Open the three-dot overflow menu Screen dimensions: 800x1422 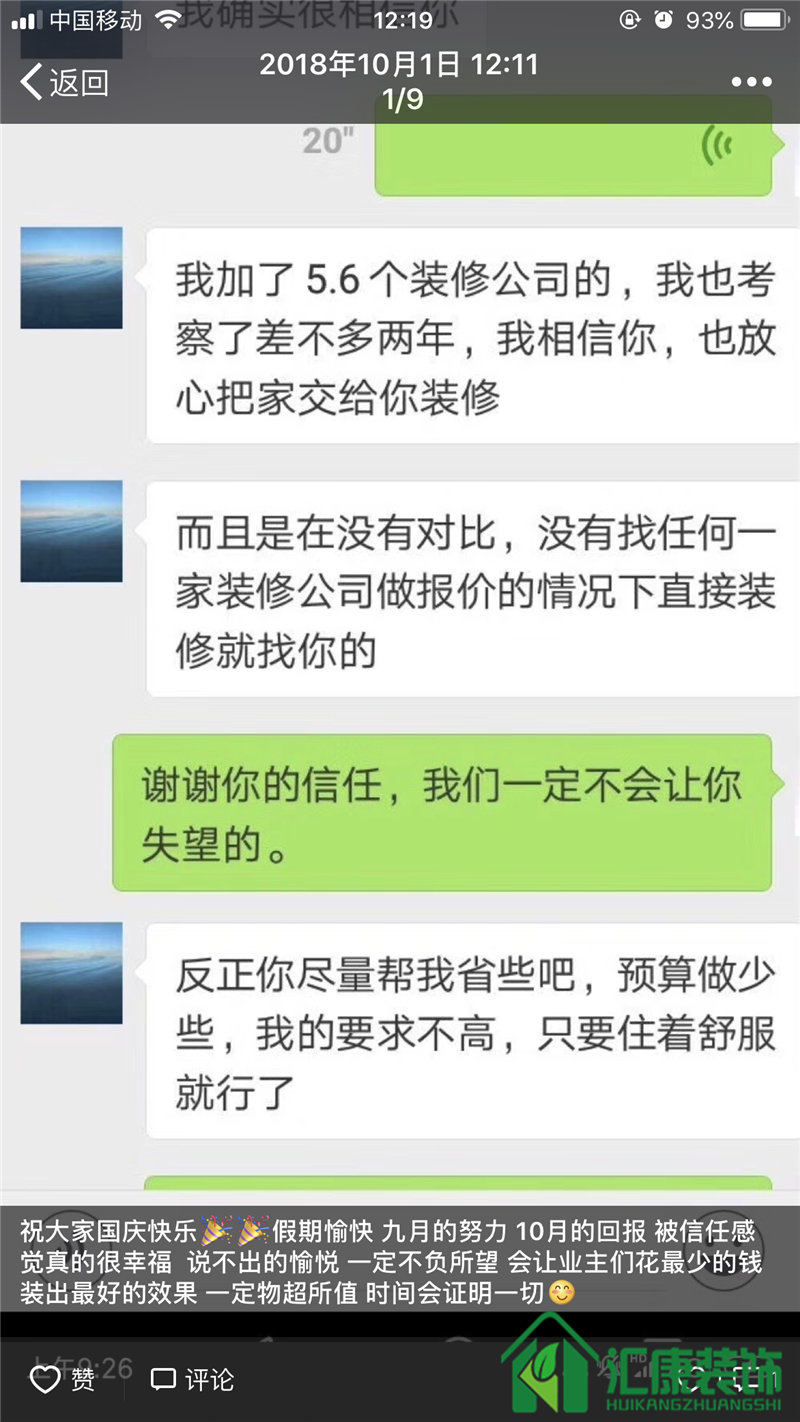751,83
